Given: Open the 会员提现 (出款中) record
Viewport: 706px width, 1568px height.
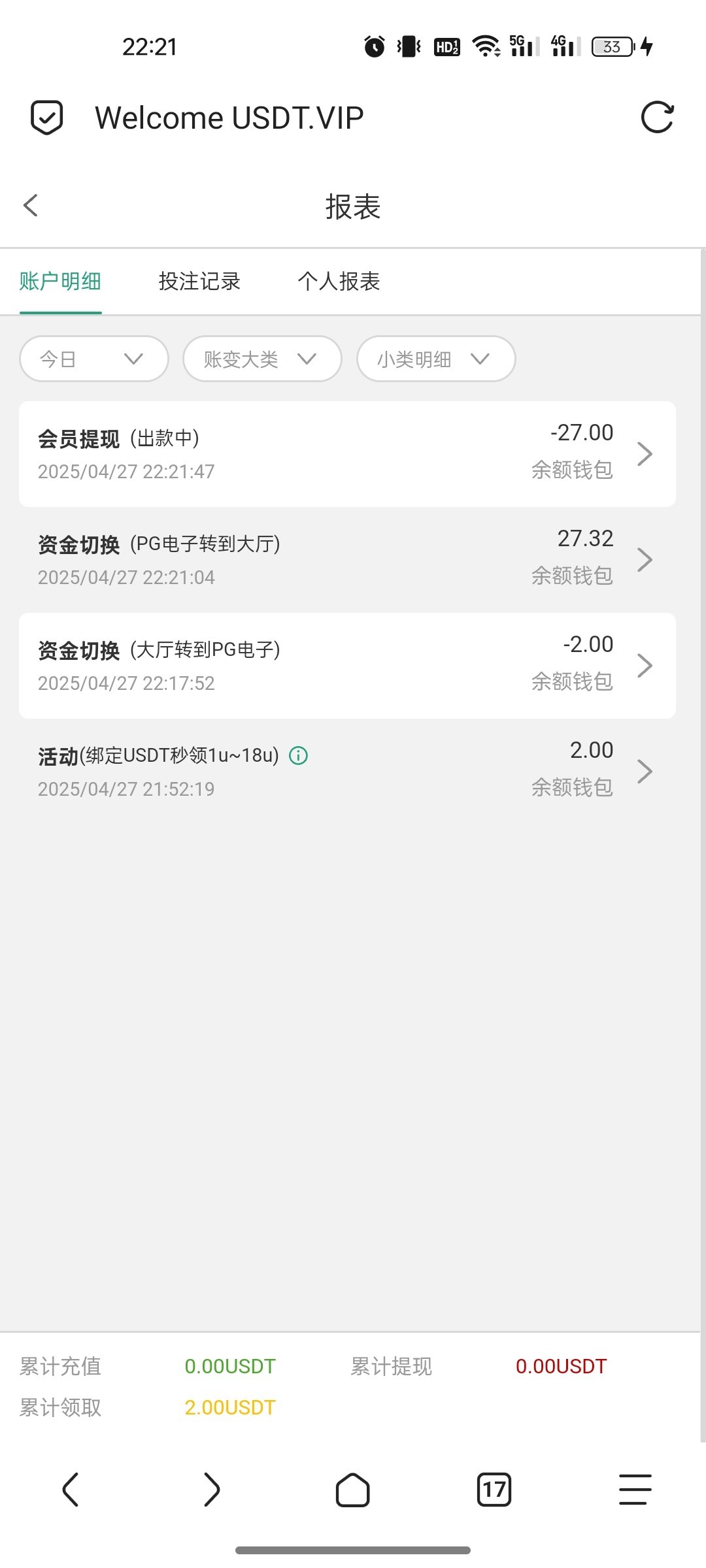Looking at the screenshot, I should click(x=346, y=454).
